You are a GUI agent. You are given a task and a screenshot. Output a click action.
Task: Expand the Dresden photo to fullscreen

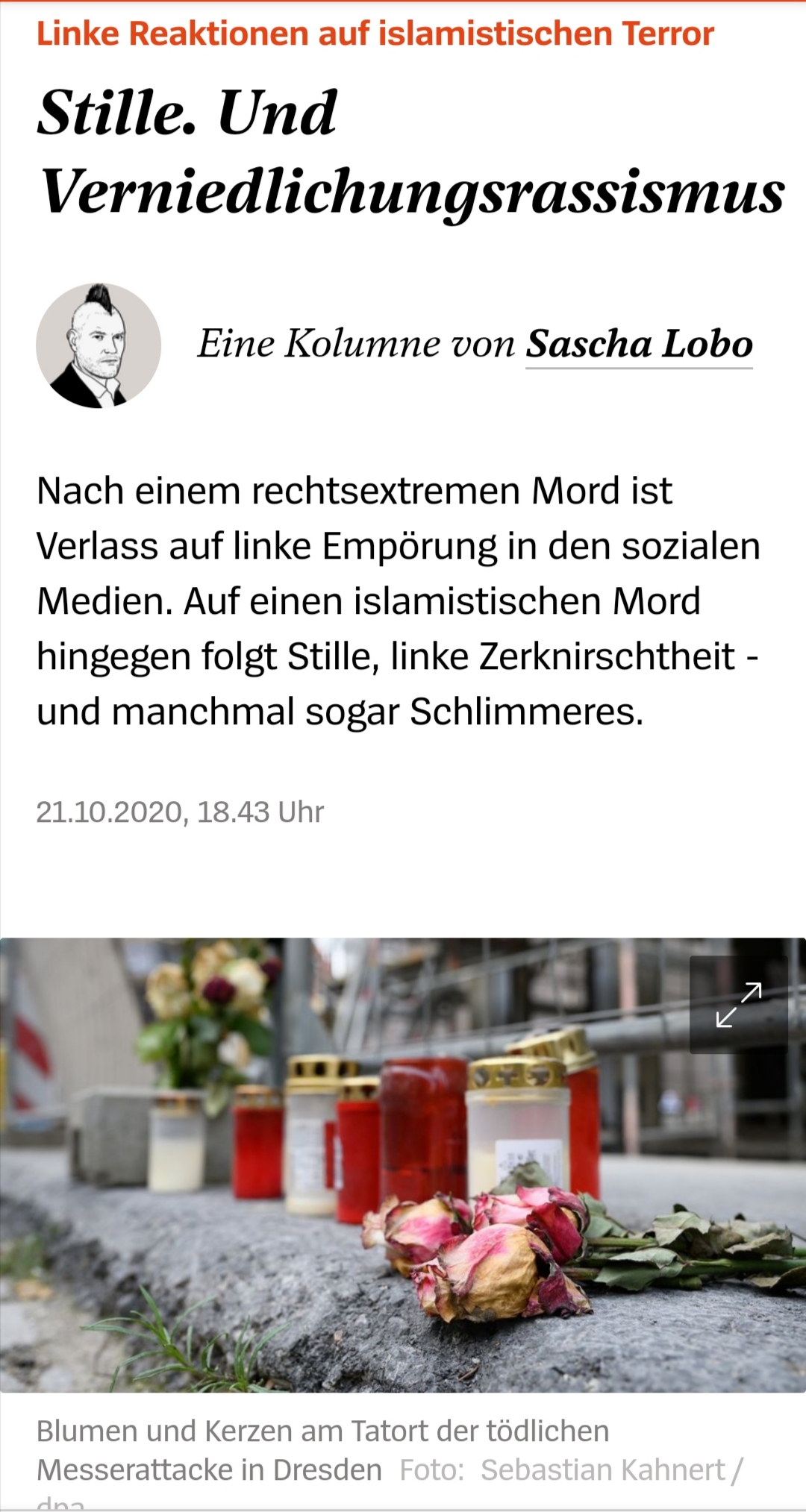[x=738, y=1005]
